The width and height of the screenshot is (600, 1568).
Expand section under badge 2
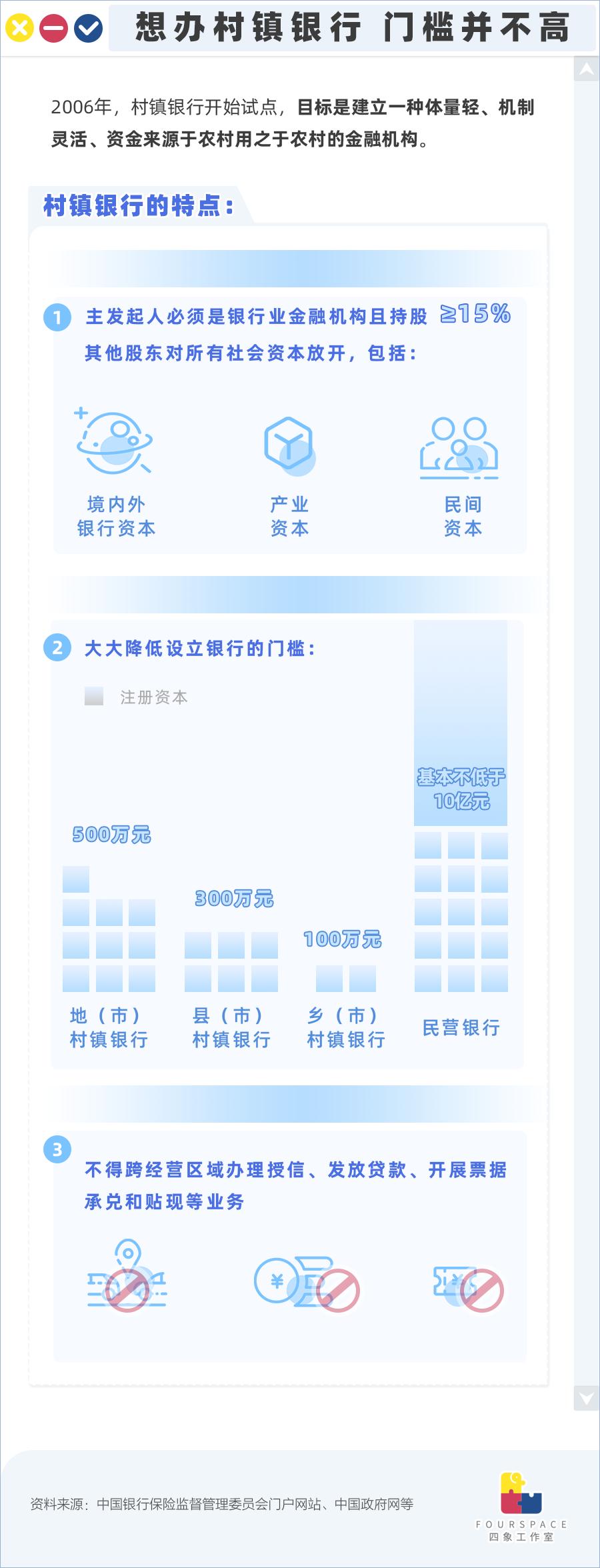pos(59,647)
